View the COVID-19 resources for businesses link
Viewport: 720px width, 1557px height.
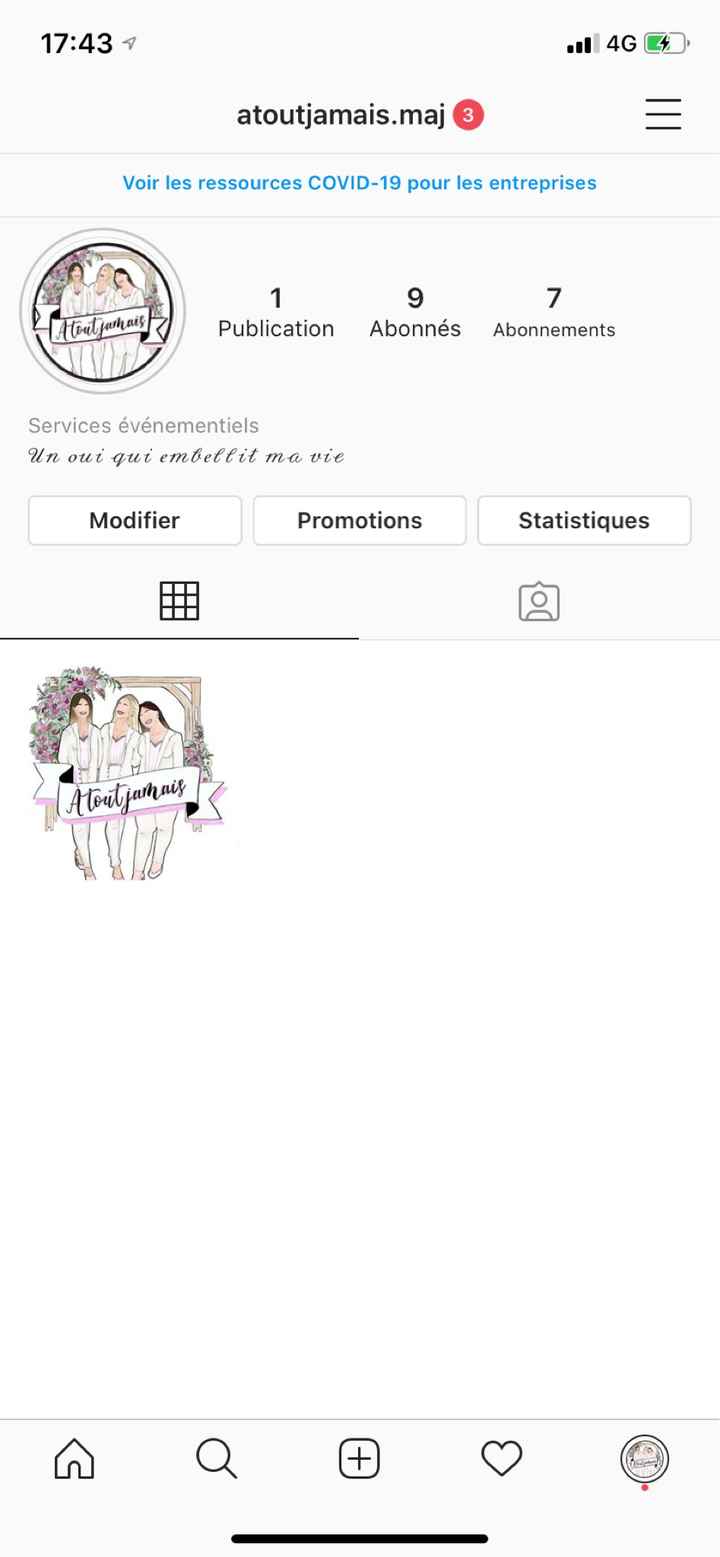click(x=359, y=183)
